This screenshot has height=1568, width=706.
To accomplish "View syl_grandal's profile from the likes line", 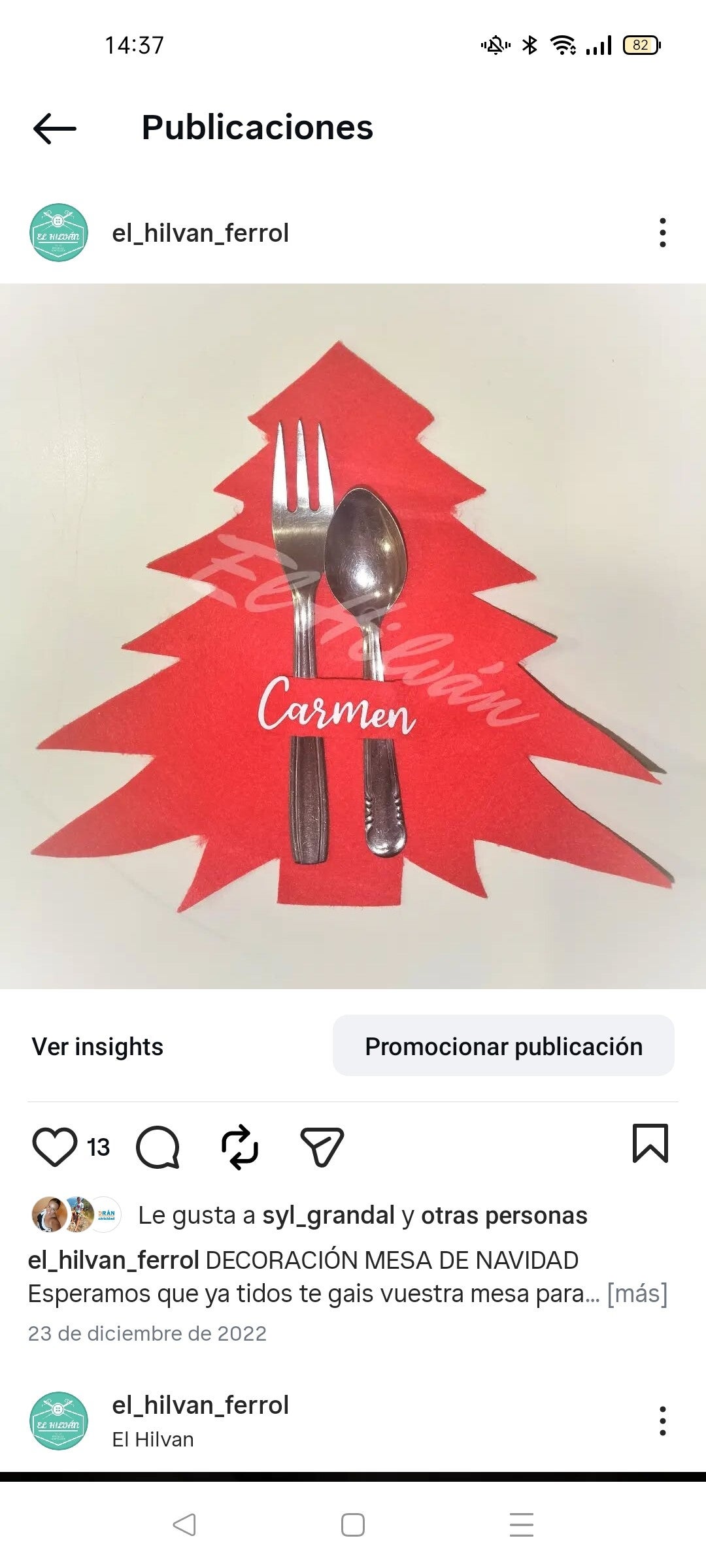I will [x=328, y=1215].
